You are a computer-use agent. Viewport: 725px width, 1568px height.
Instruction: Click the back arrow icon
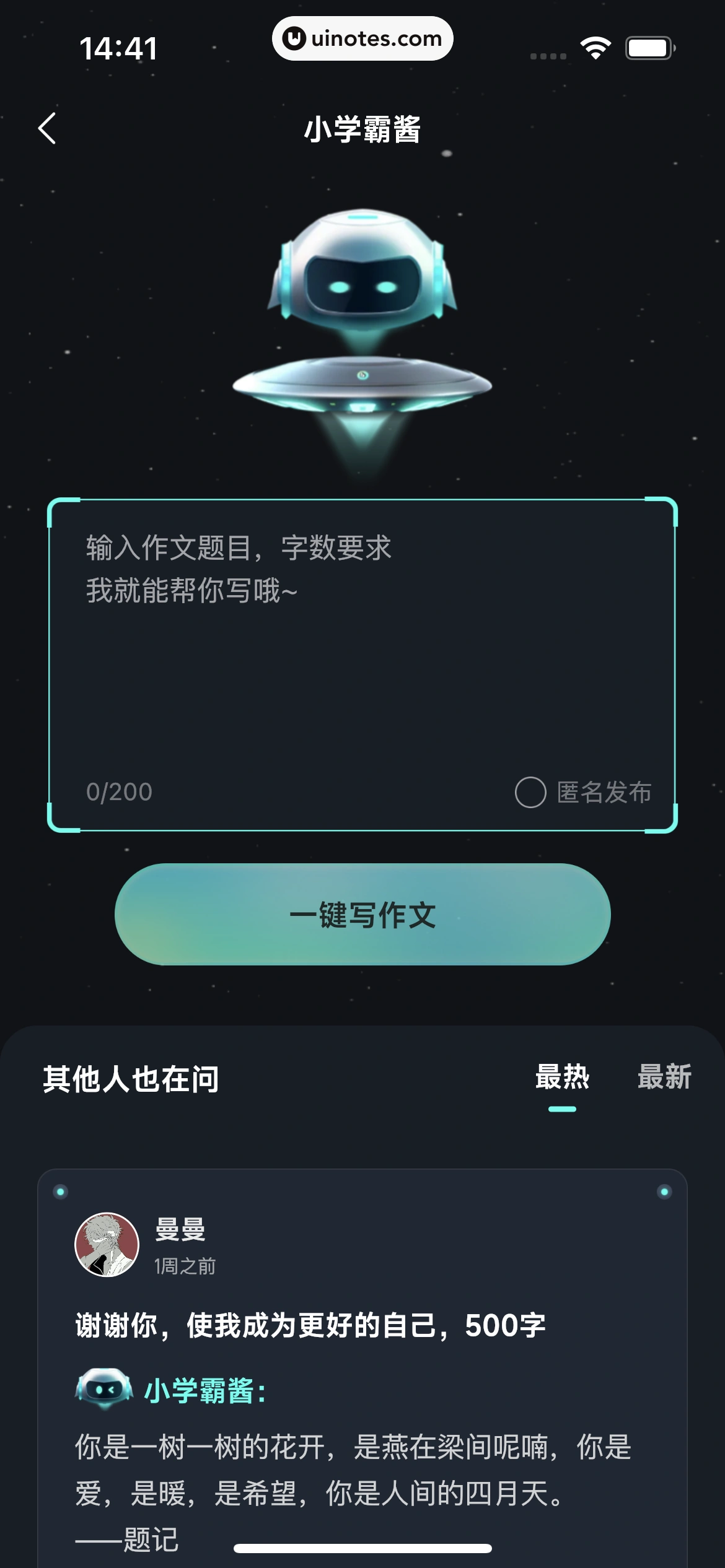pos(46,128)
